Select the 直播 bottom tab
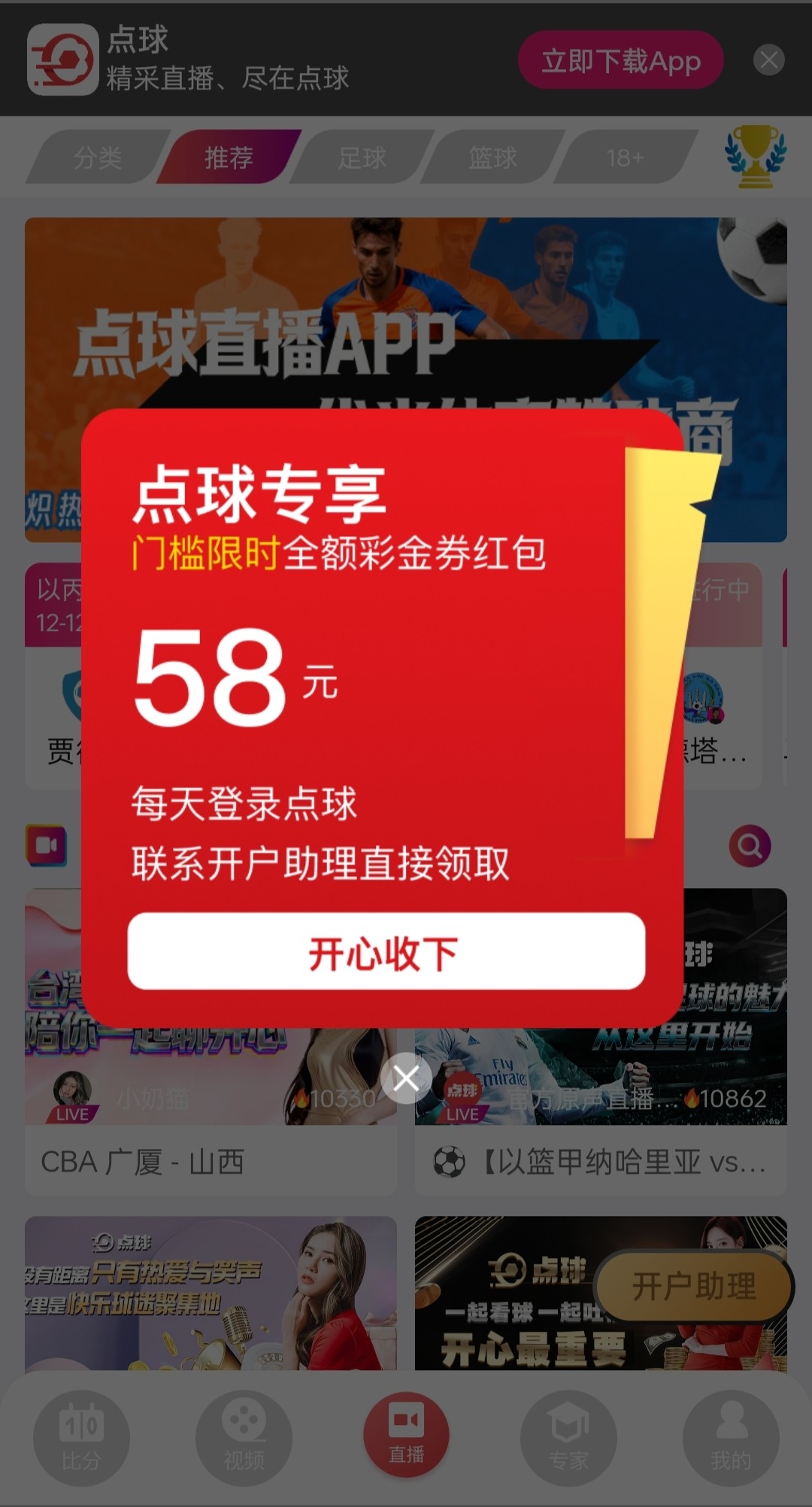812x1507 pixels. click(x=406, y=1433)
